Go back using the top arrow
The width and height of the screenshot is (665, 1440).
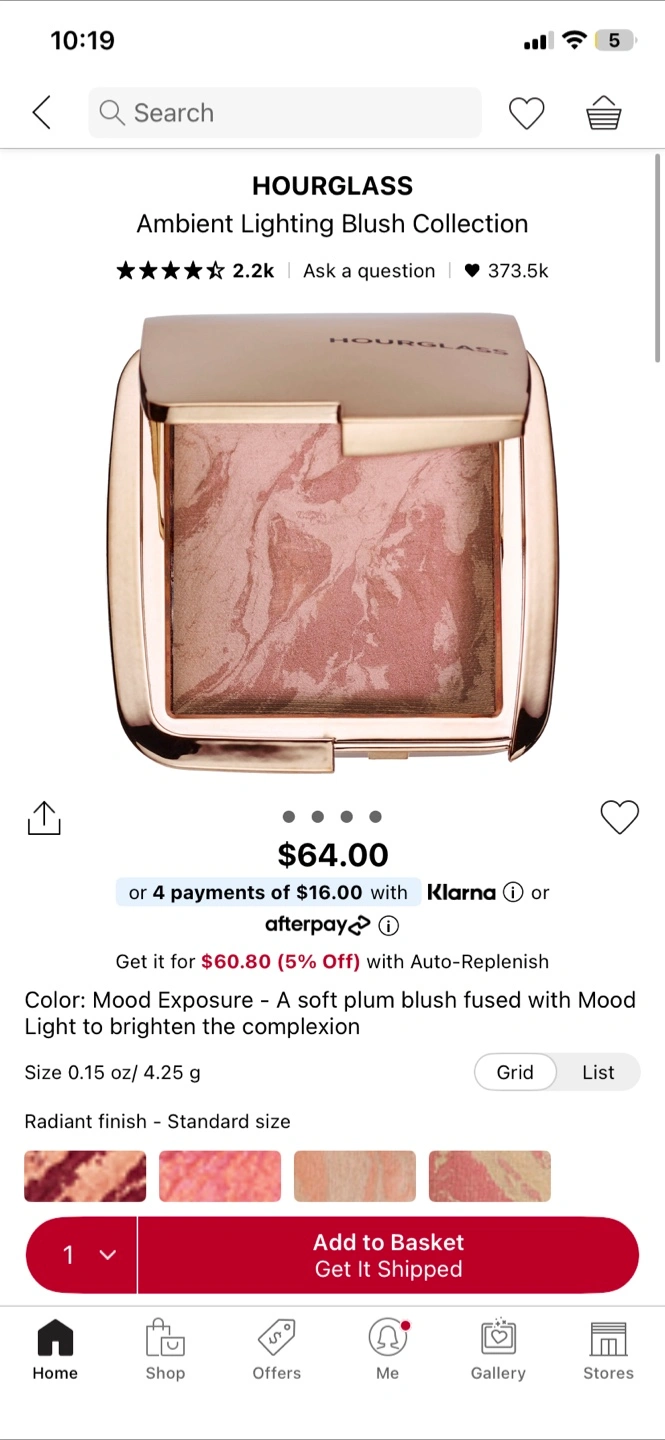click(x=42, y=113)
